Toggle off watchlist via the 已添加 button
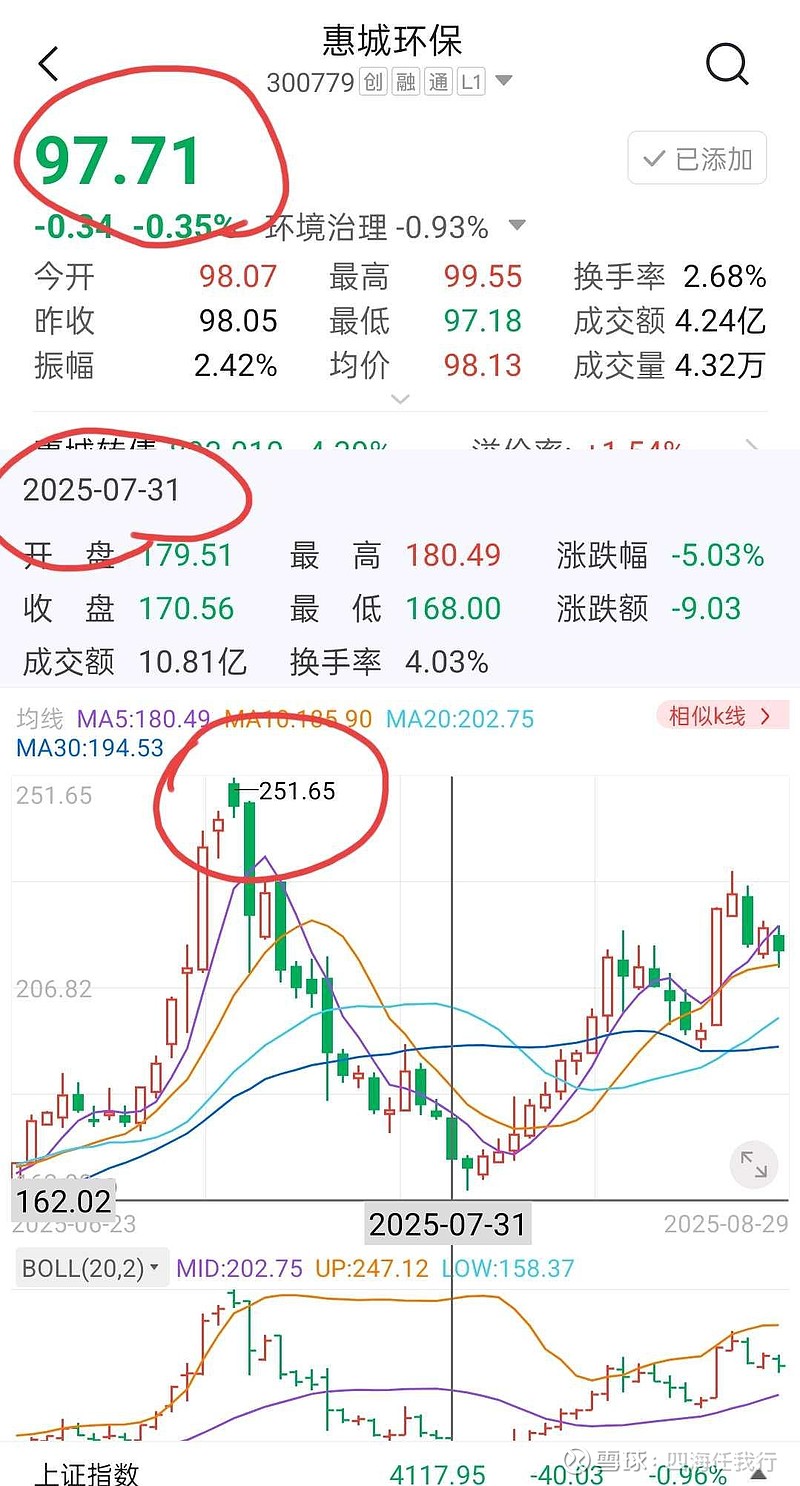800x1486 pixels. click(x=696, y=158)
